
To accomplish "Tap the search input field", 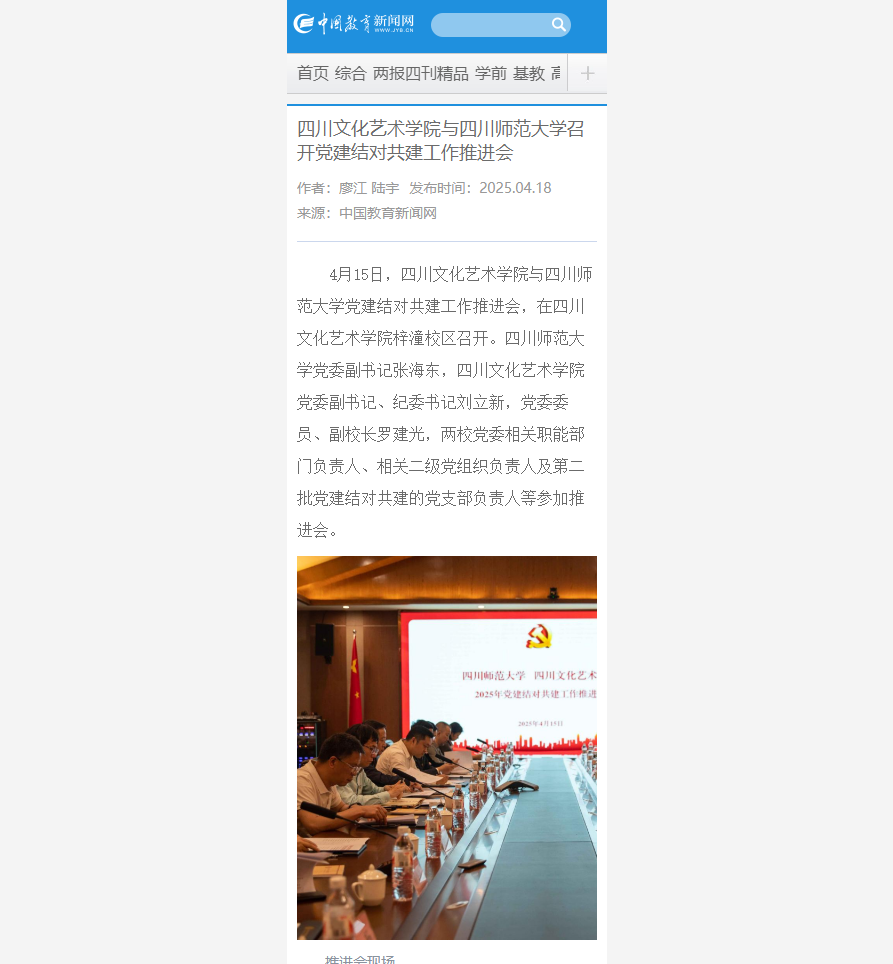I will coord(490,25).
